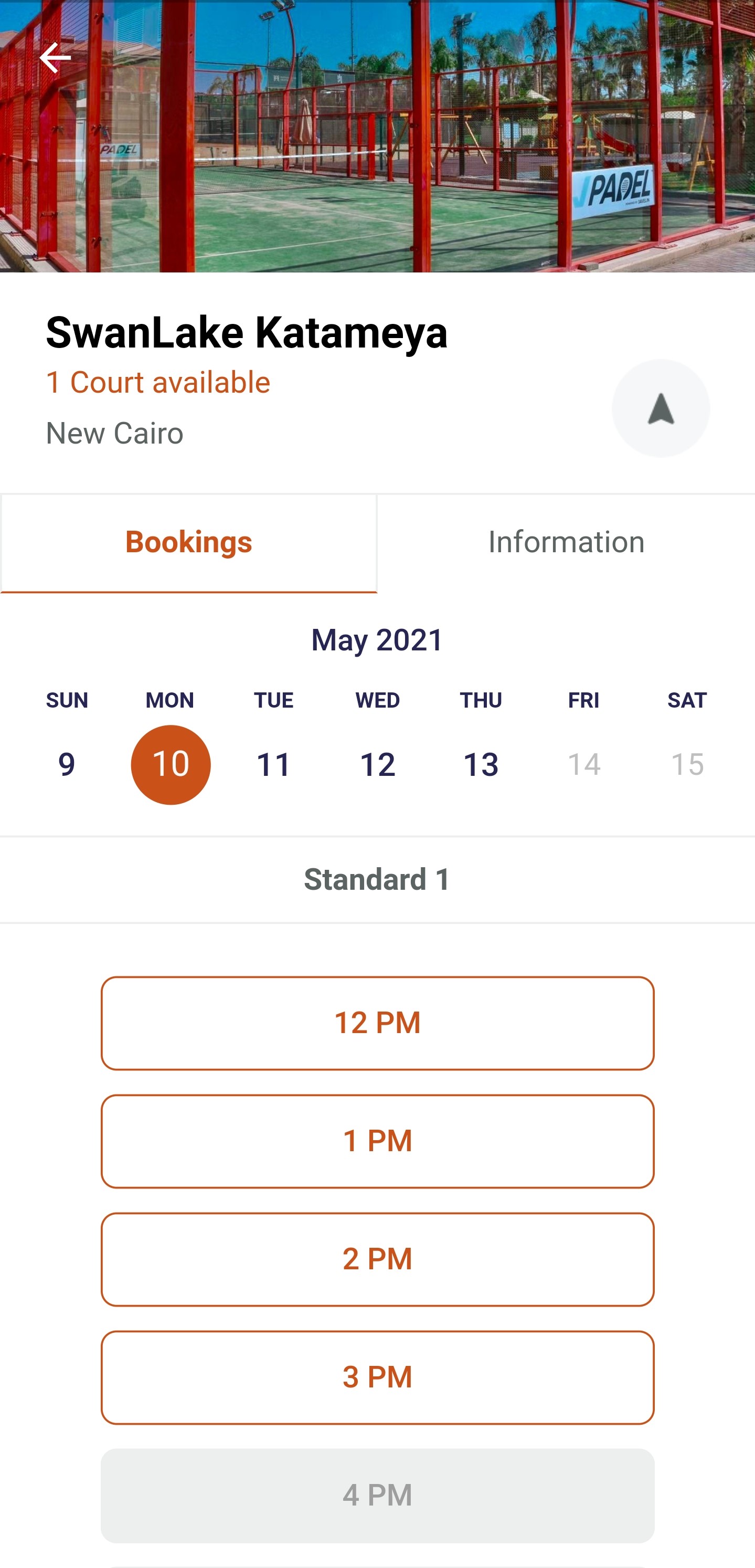Select Monday 10 on the calendar
The height and width of the screenshot is (1568, 755).
[x=171, y=764]
